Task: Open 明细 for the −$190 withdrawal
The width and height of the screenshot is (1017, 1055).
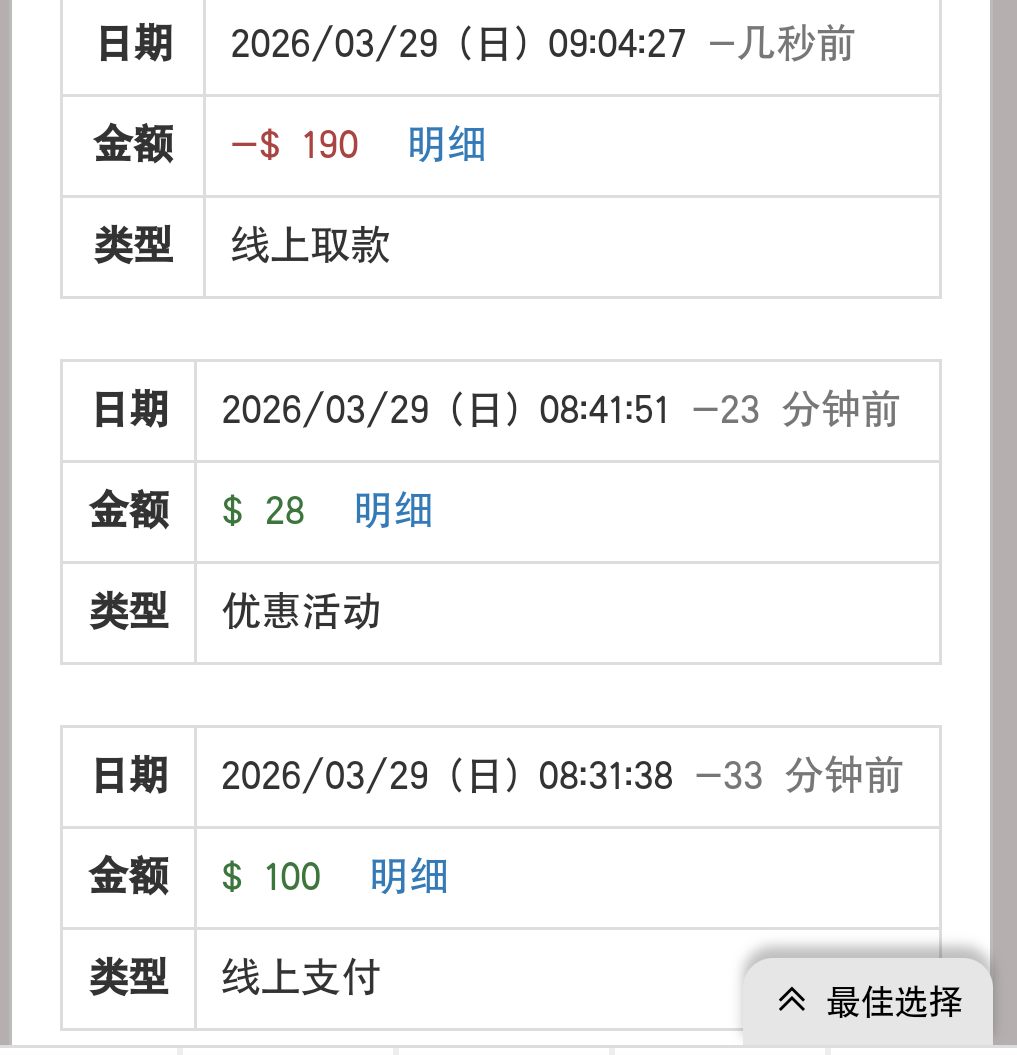Action: (x=446, y=145)
